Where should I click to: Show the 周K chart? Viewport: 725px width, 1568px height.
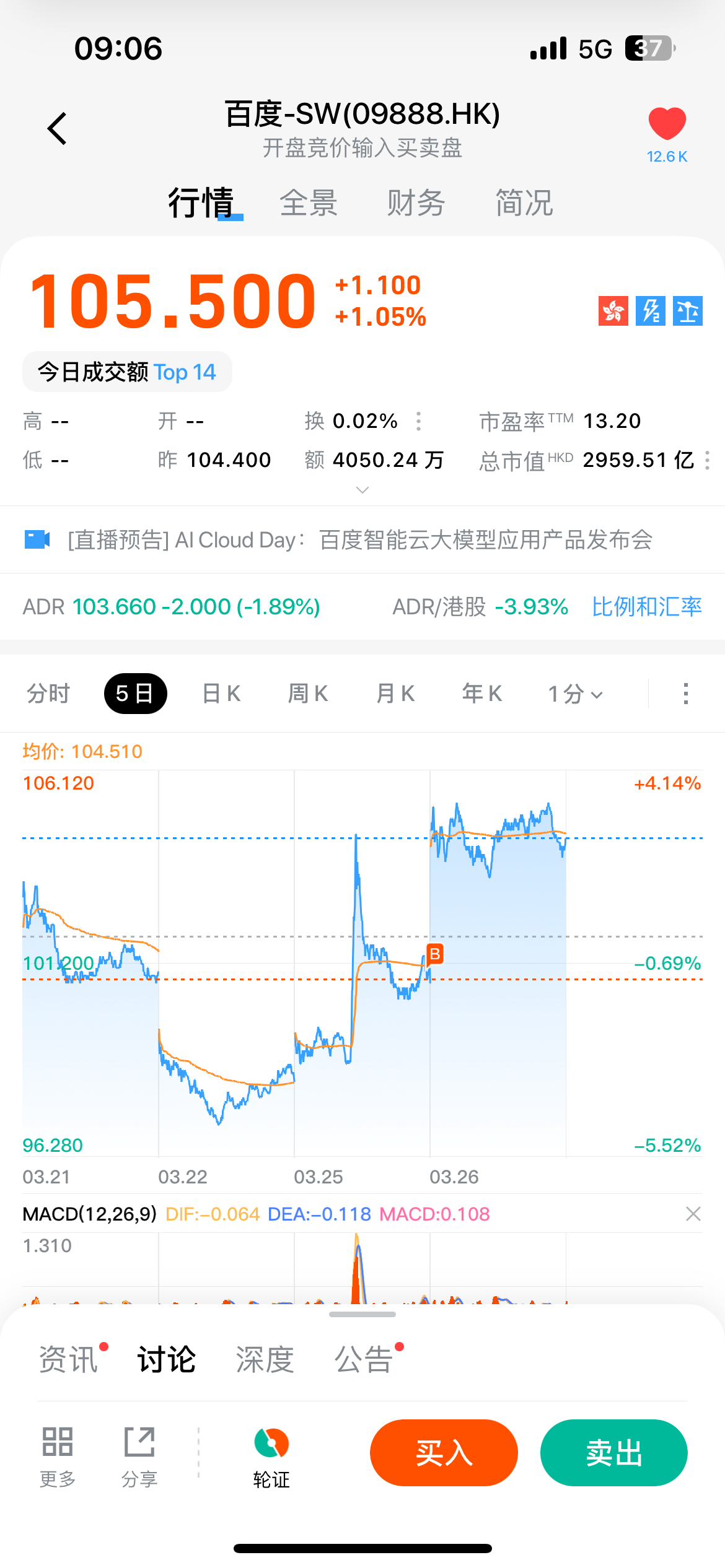pos(308,694)
